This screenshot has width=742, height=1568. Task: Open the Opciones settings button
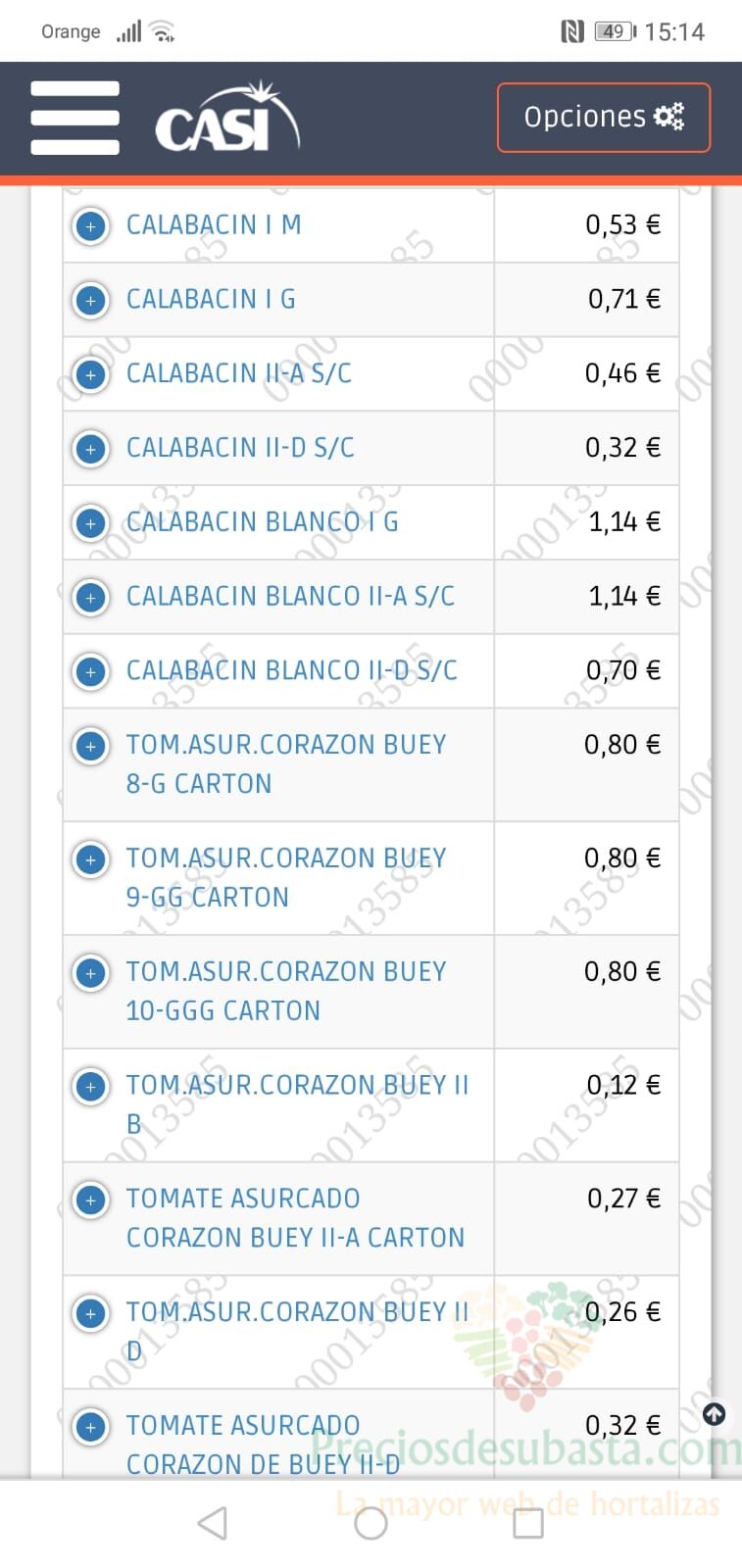point(604,118)
